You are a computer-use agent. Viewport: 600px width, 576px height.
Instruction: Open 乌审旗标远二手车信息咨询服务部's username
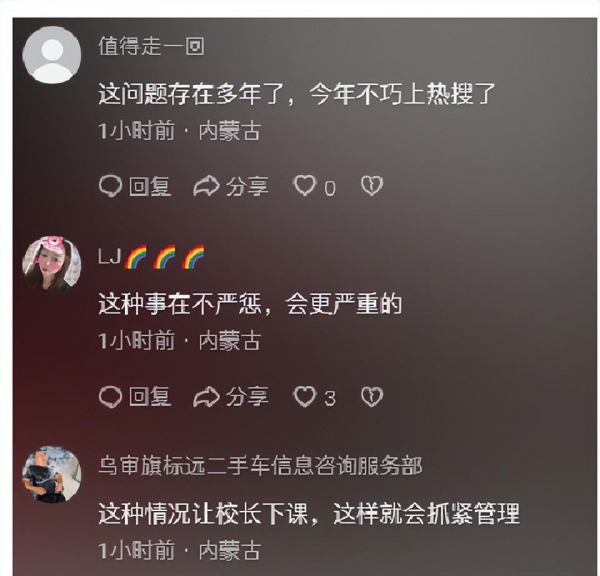coord(260,466)
